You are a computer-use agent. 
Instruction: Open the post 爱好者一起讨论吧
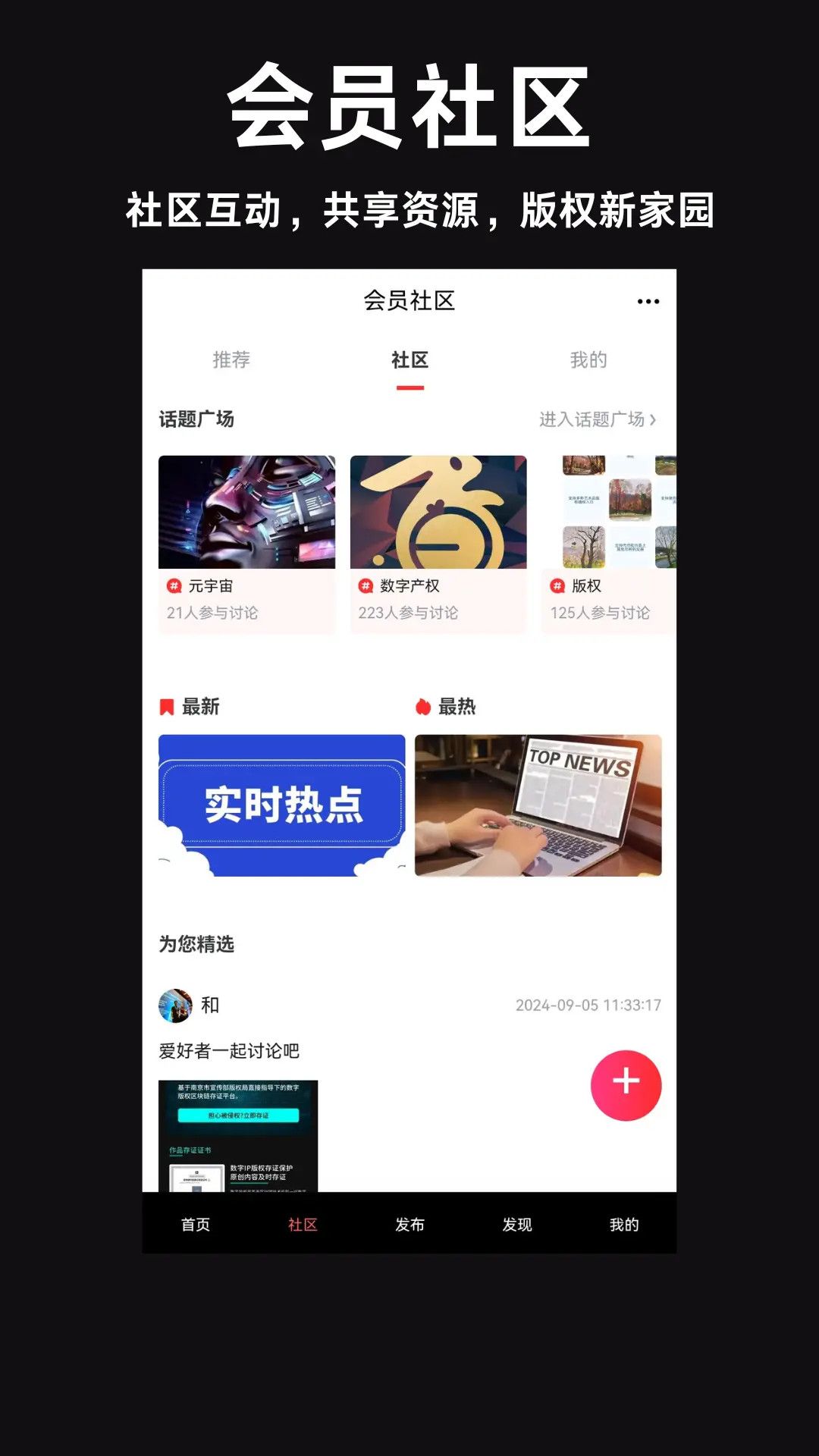pos(230,1050)
